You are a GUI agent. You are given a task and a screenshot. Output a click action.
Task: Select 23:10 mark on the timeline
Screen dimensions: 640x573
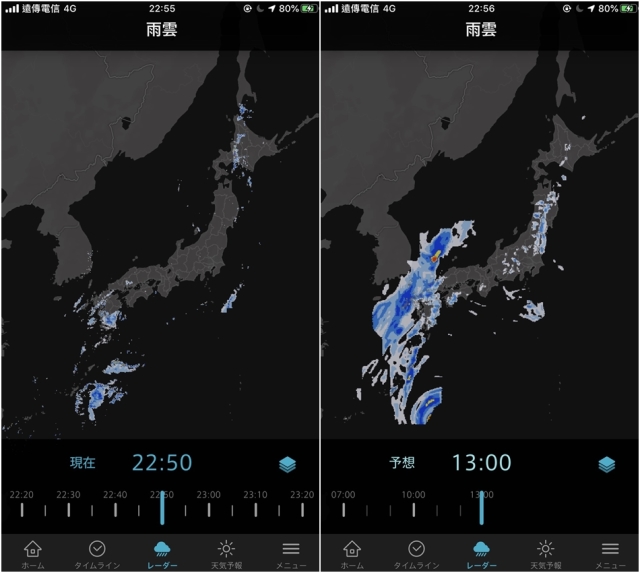[x=255, y=507]
